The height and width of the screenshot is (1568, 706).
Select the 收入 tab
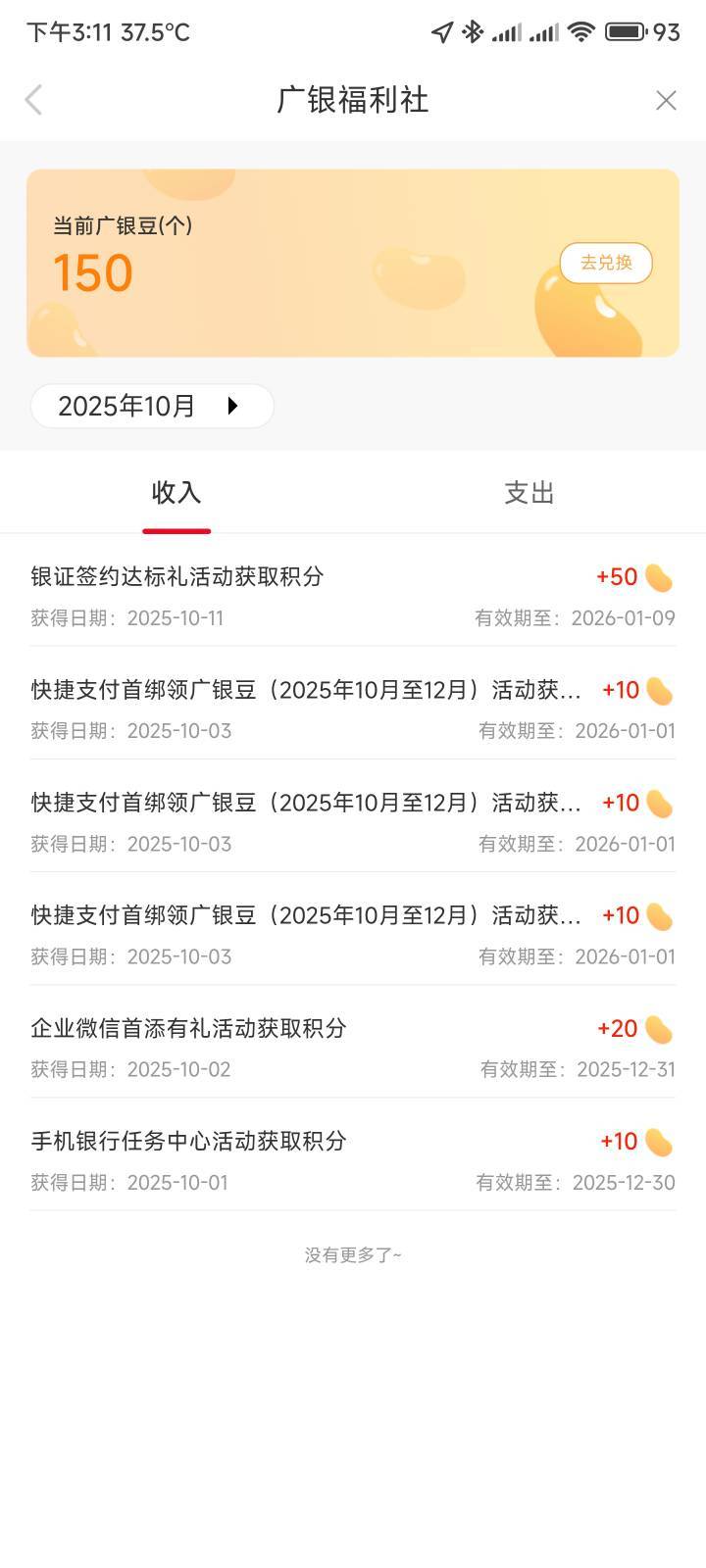[x=176, y=493]
